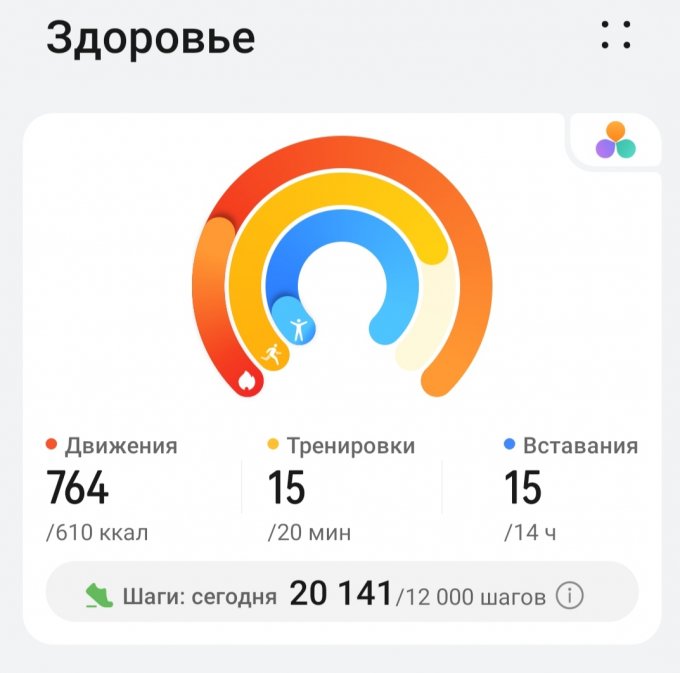This screenshot has width=680, height=673.
Task: Open today's steps row showing 20 141
Action: click(x=320, y=596)
